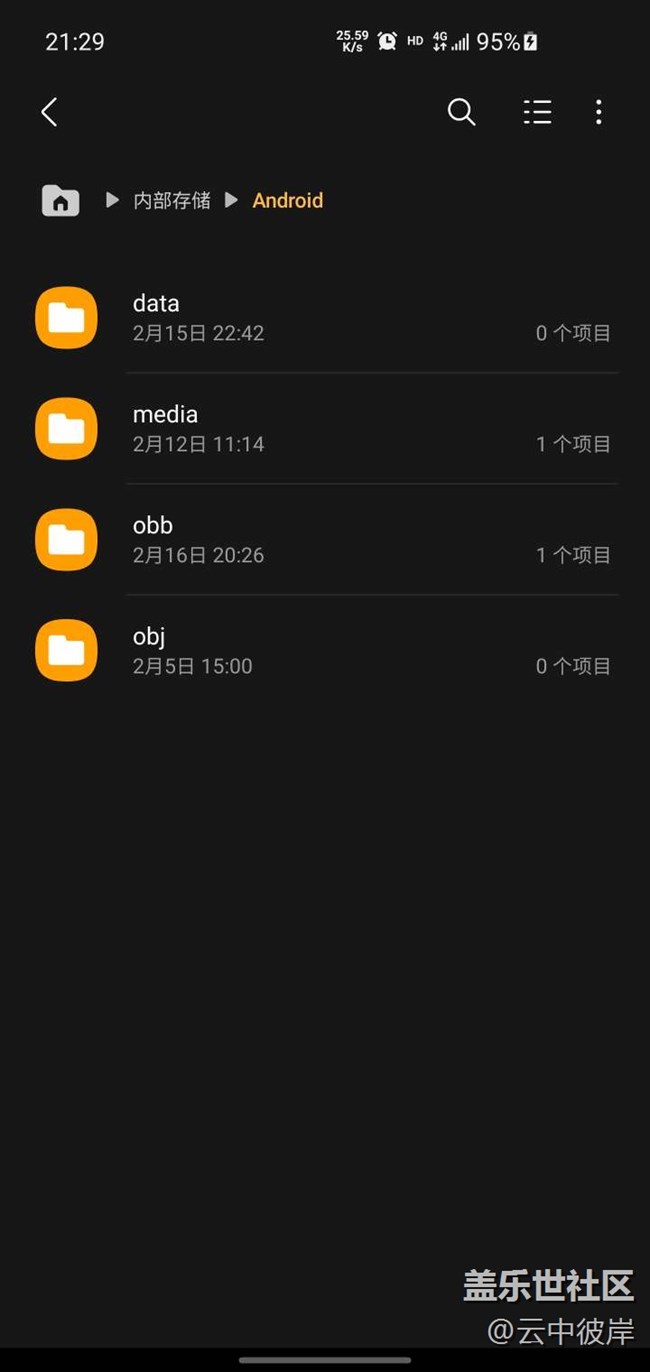Go back using the top-left arrow
The height and width of the screenshot is (1372, 650).
coord(49,112)
